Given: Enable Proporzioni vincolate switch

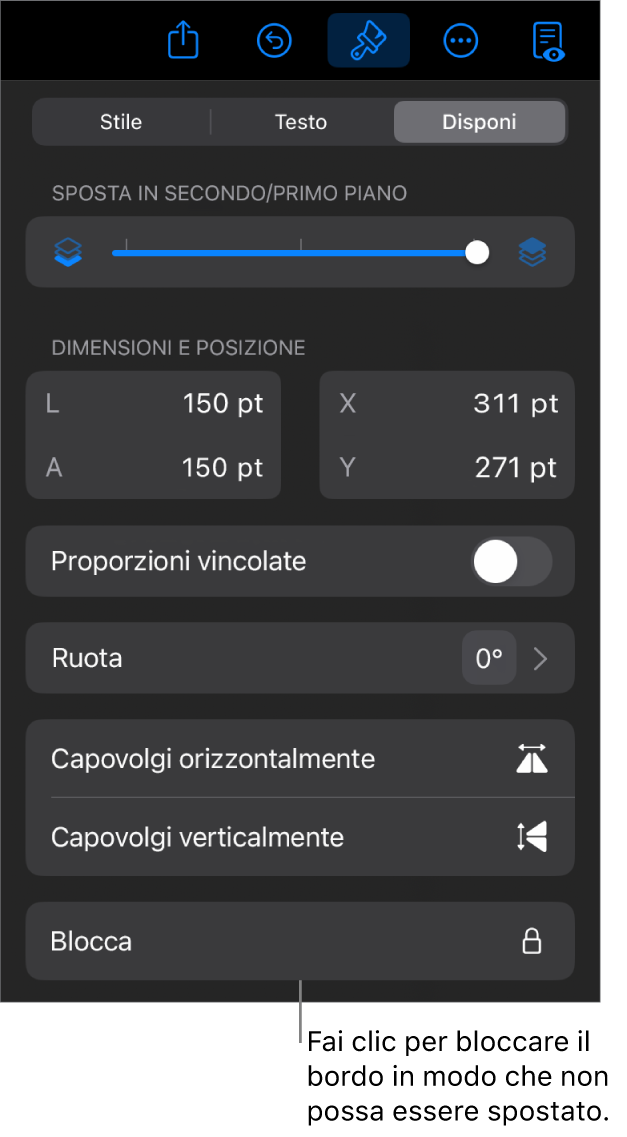Looking at the screenshot, I should tap(511, 562).
